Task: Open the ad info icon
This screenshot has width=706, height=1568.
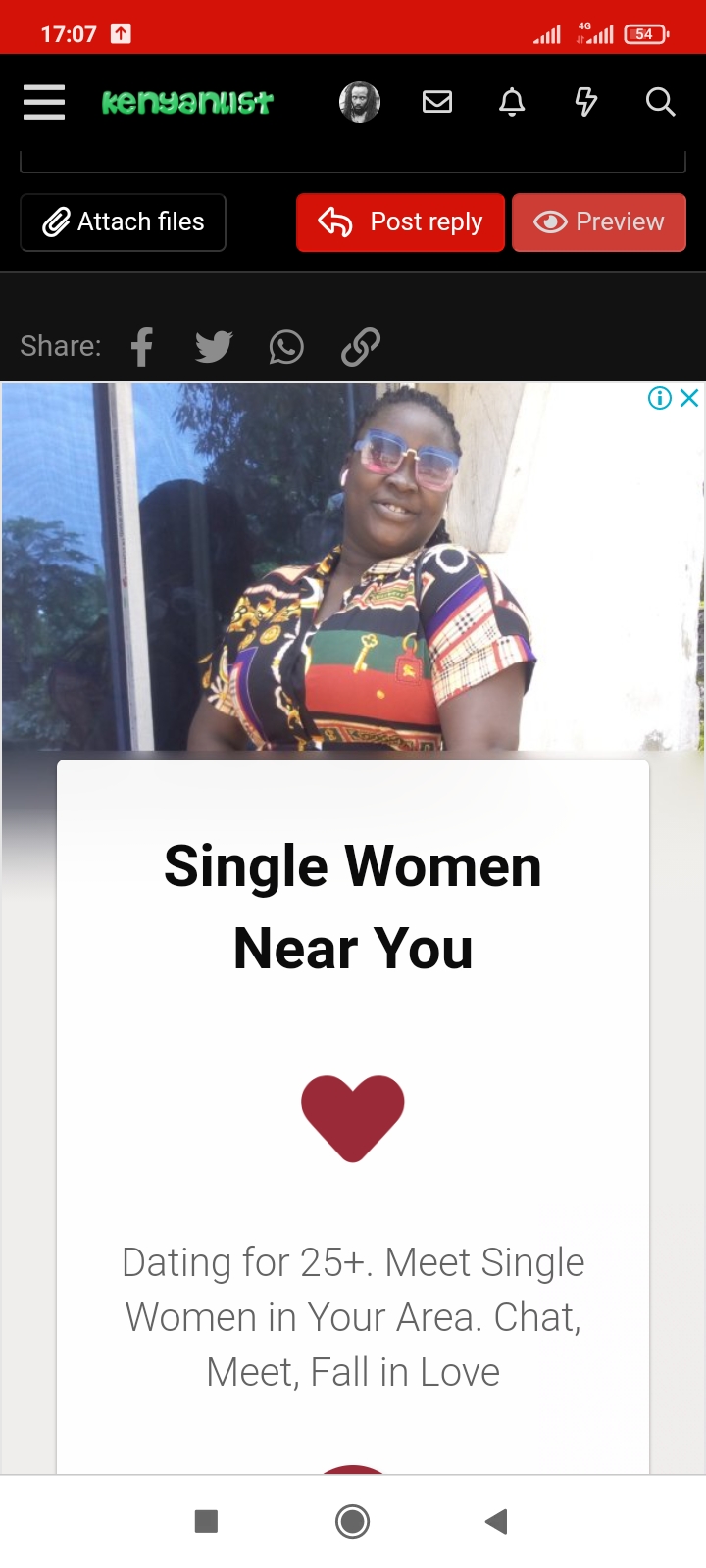Action: coord(660,398)
